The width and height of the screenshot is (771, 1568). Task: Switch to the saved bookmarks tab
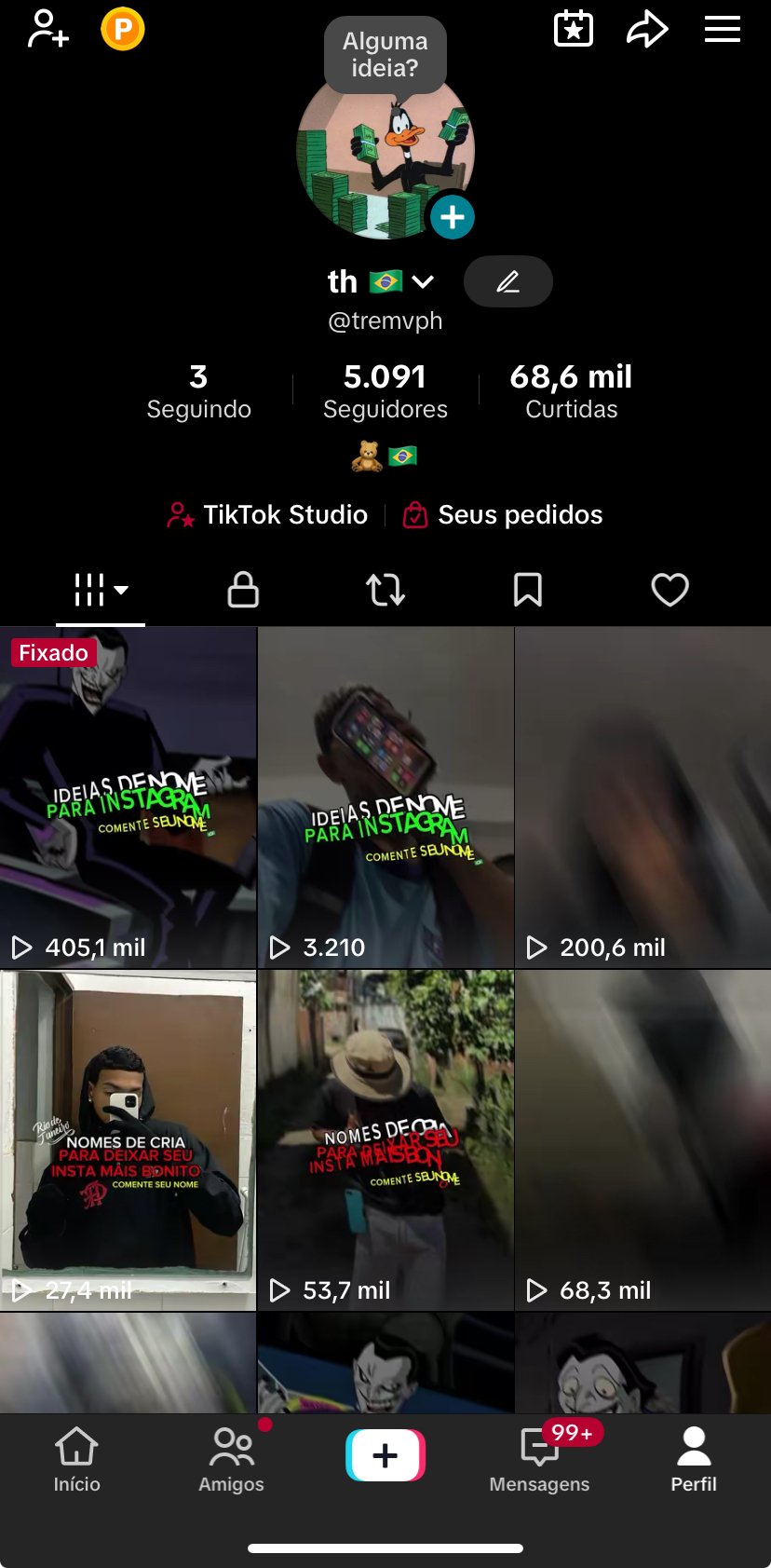pos(528,590)
